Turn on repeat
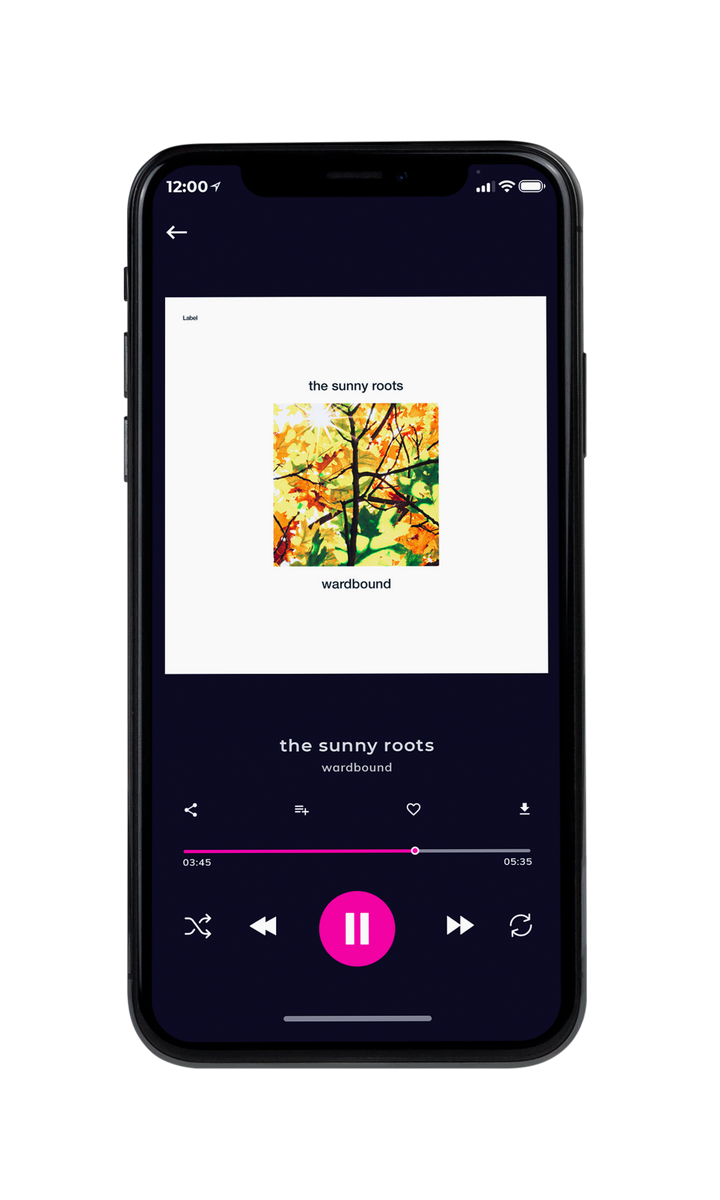The width and height of the screenshot is (720, 1200). point(521,926)
